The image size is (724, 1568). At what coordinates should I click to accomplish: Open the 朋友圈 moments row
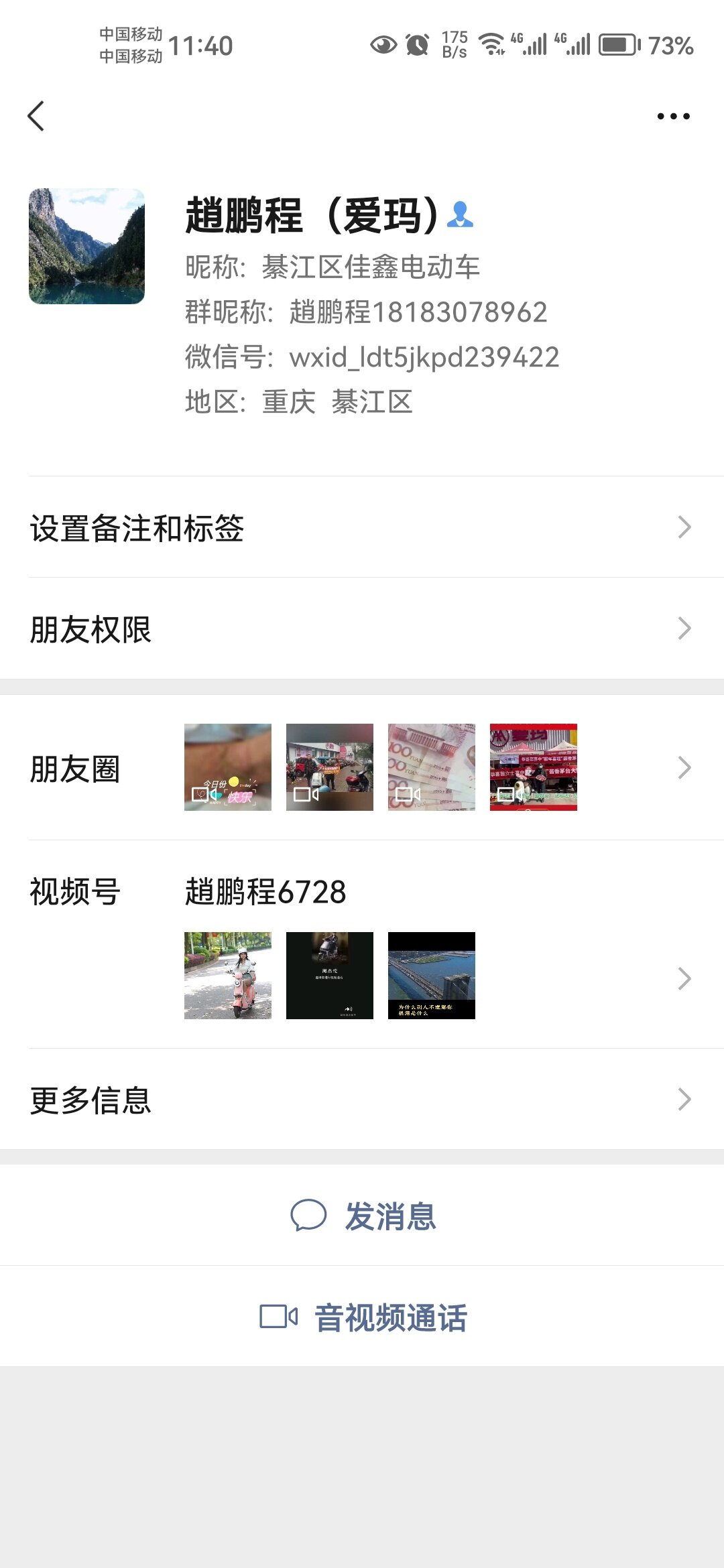pos(362,768)
